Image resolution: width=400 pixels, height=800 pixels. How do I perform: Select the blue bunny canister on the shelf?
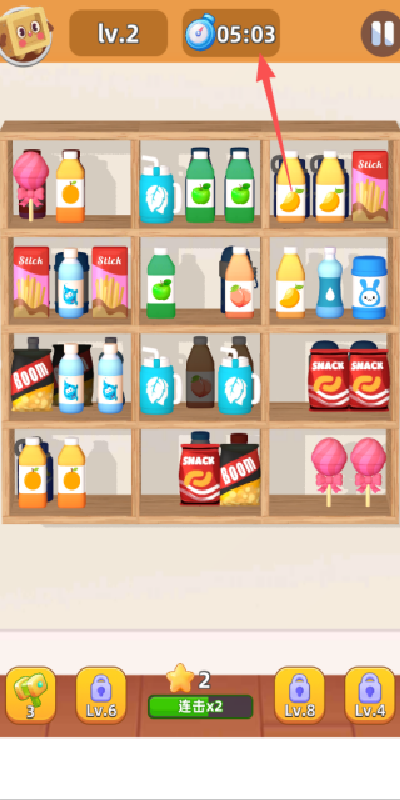coord(369,288)
